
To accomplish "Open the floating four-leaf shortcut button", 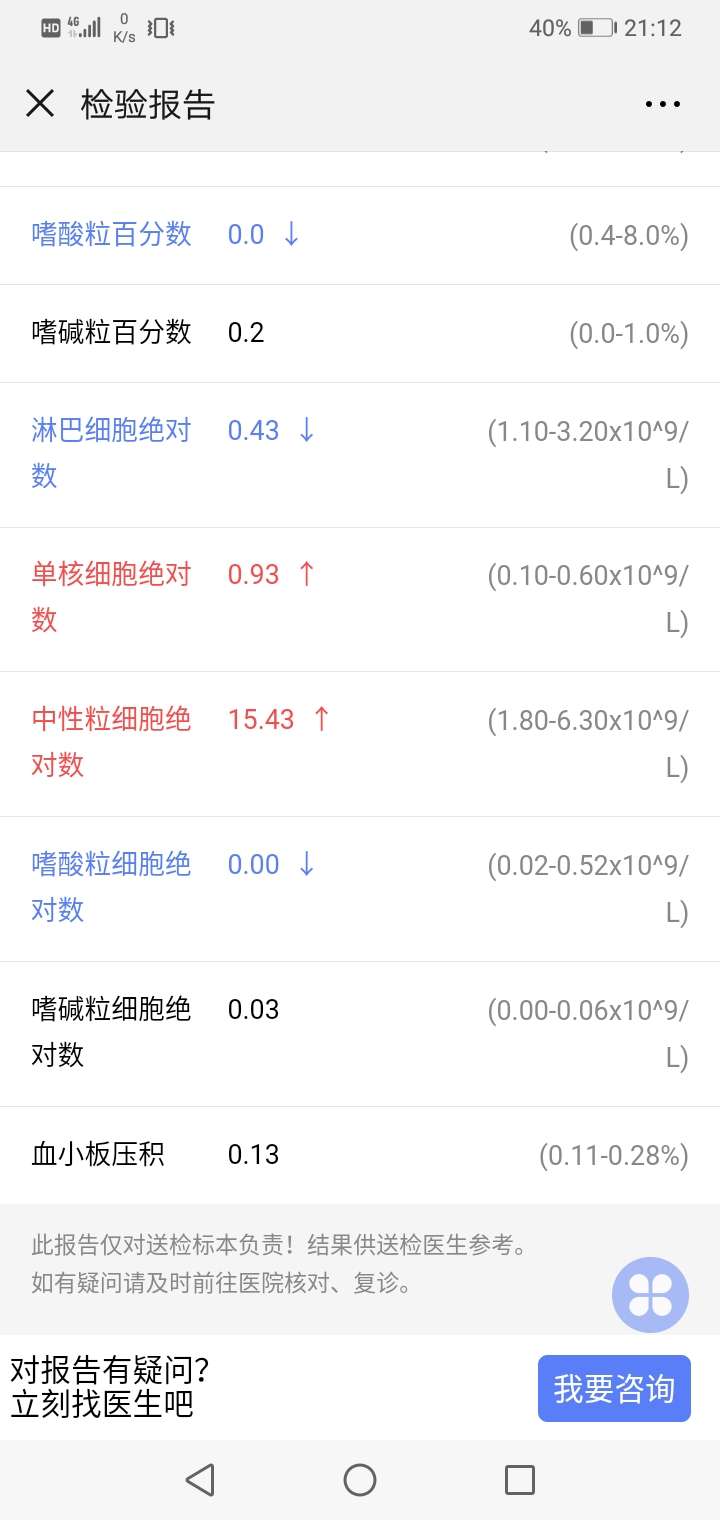I will 650,1294.
